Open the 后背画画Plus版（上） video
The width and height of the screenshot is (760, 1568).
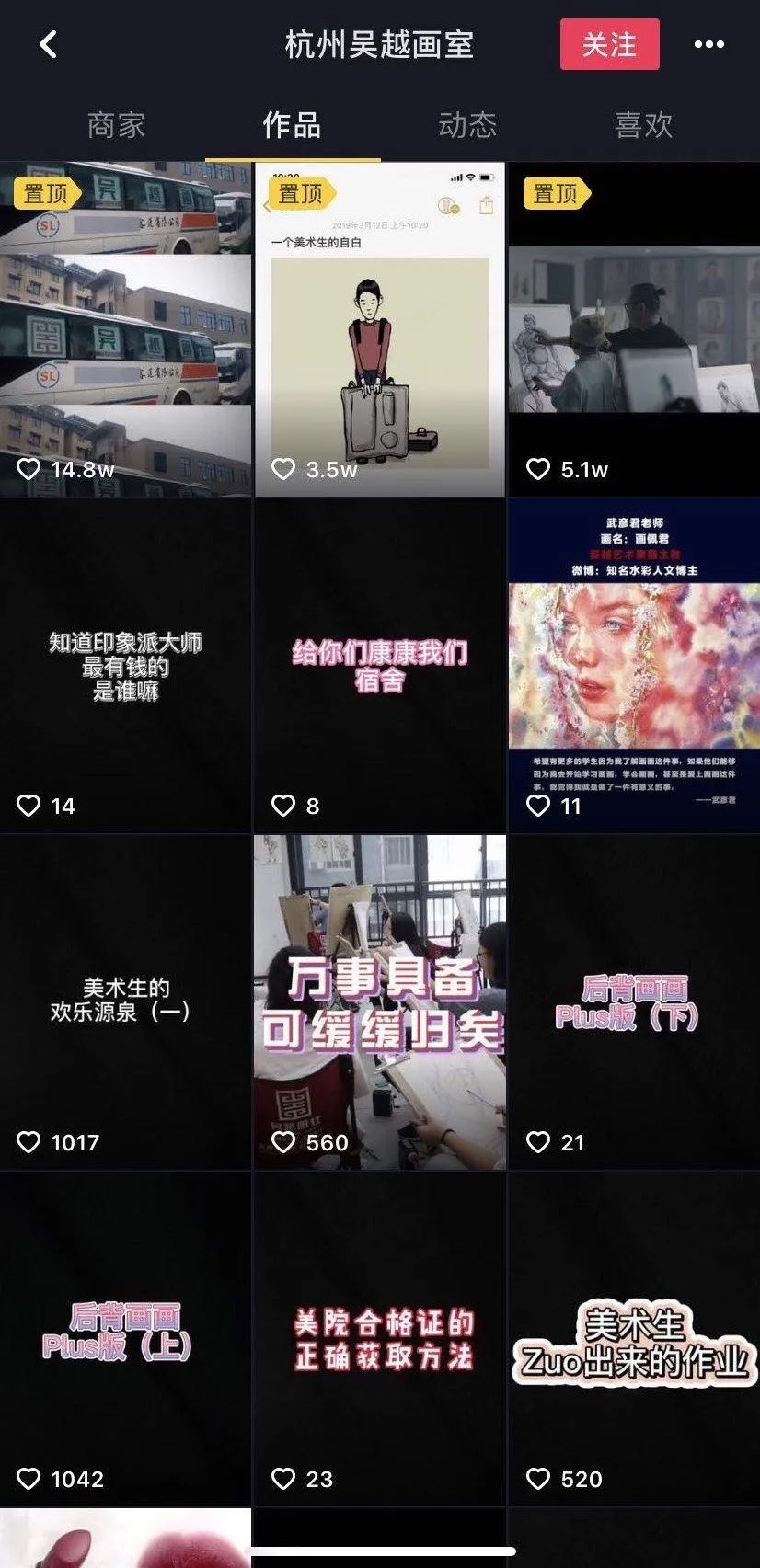pyautogui.click(x=125, y=1339)
